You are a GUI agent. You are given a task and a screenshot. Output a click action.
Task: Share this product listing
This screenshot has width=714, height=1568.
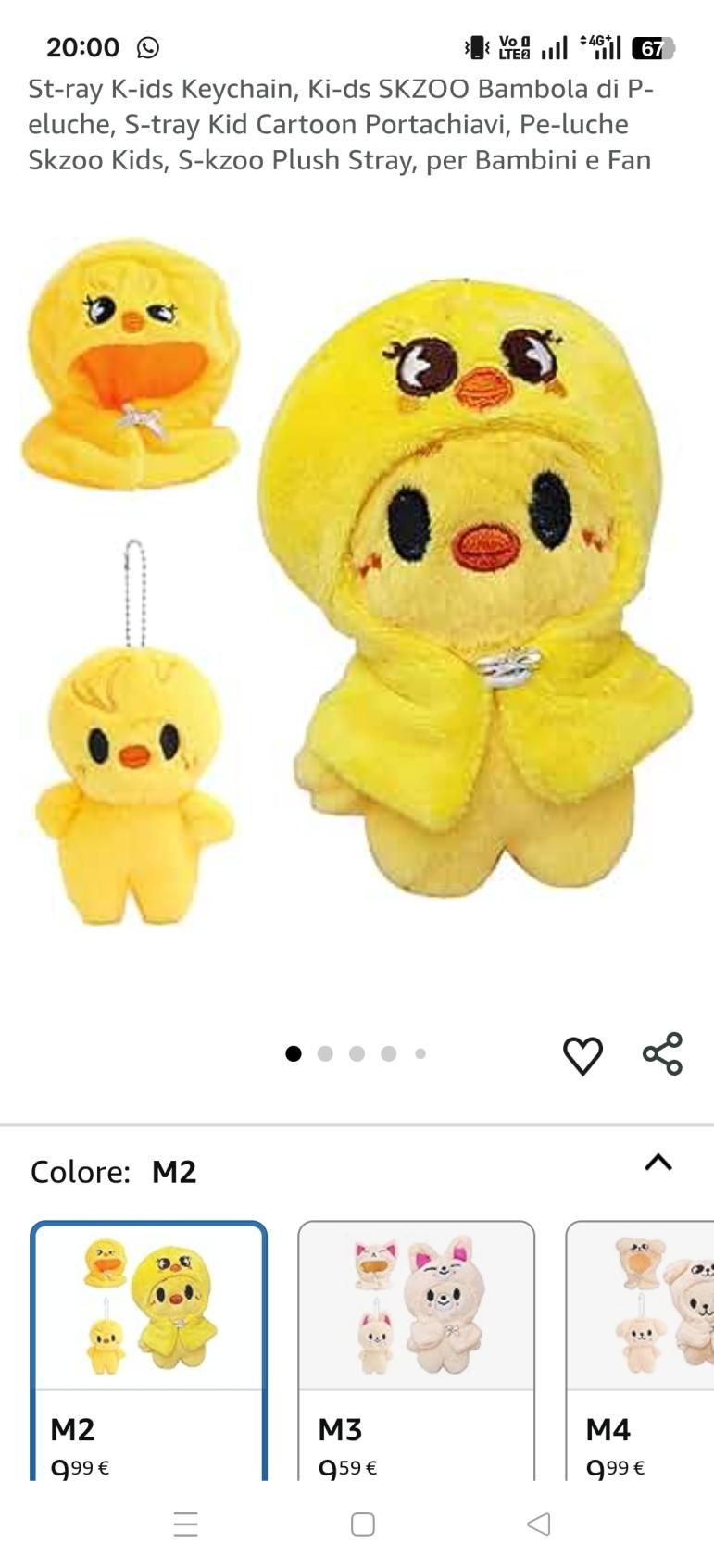pyautogui.click(x=662, y=1053)
